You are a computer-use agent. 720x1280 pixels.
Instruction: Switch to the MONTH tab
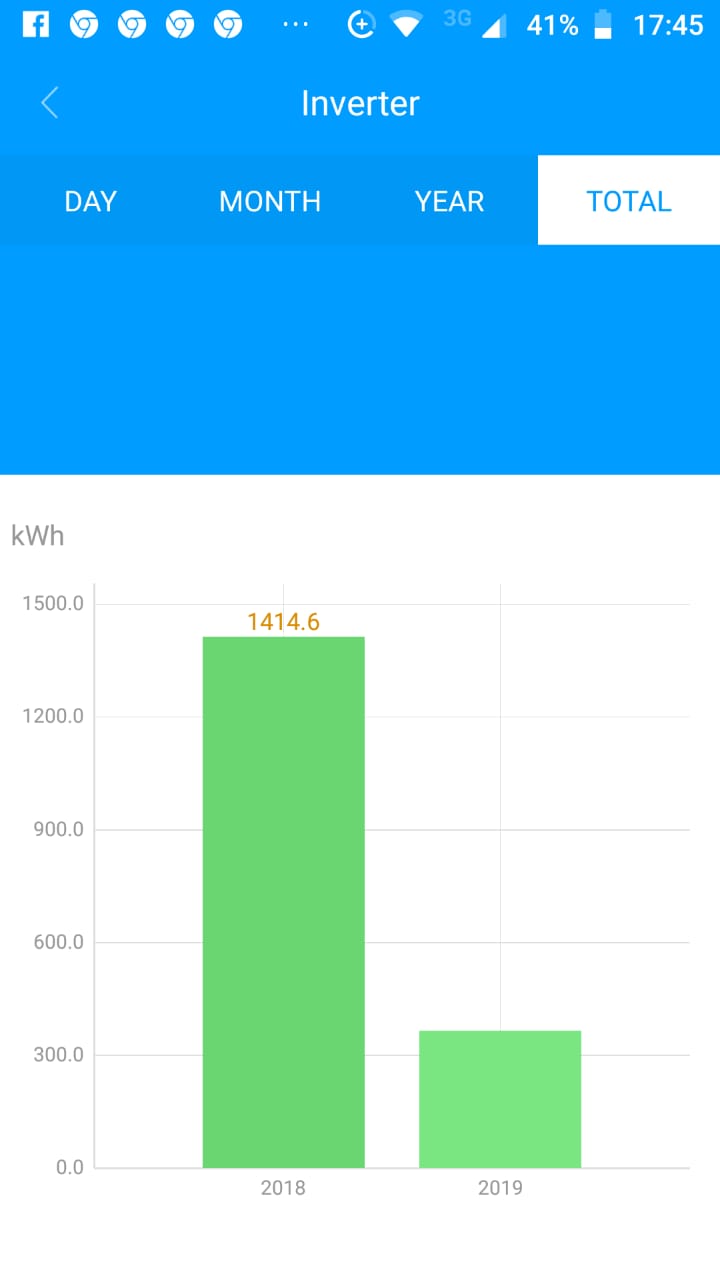pyautogui.click(x=270, y=201)
